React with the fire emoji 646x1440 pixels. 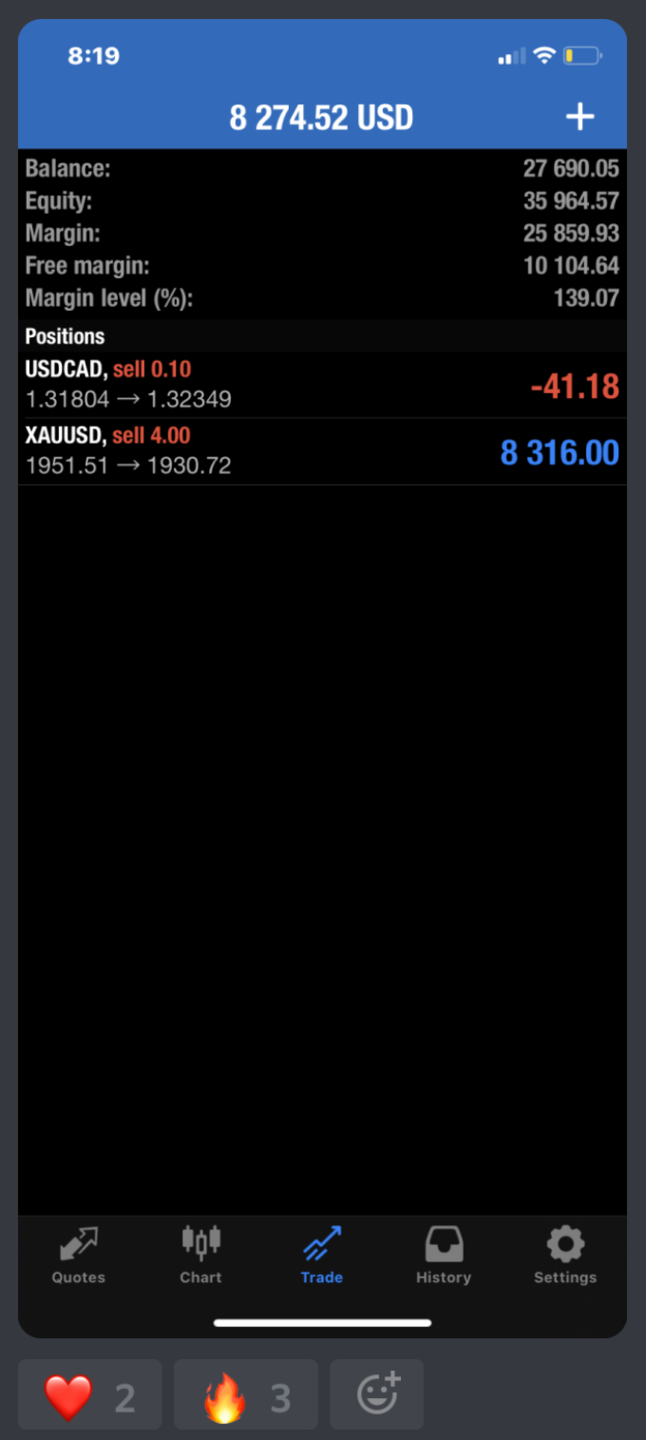click(x=246, y=1394)
